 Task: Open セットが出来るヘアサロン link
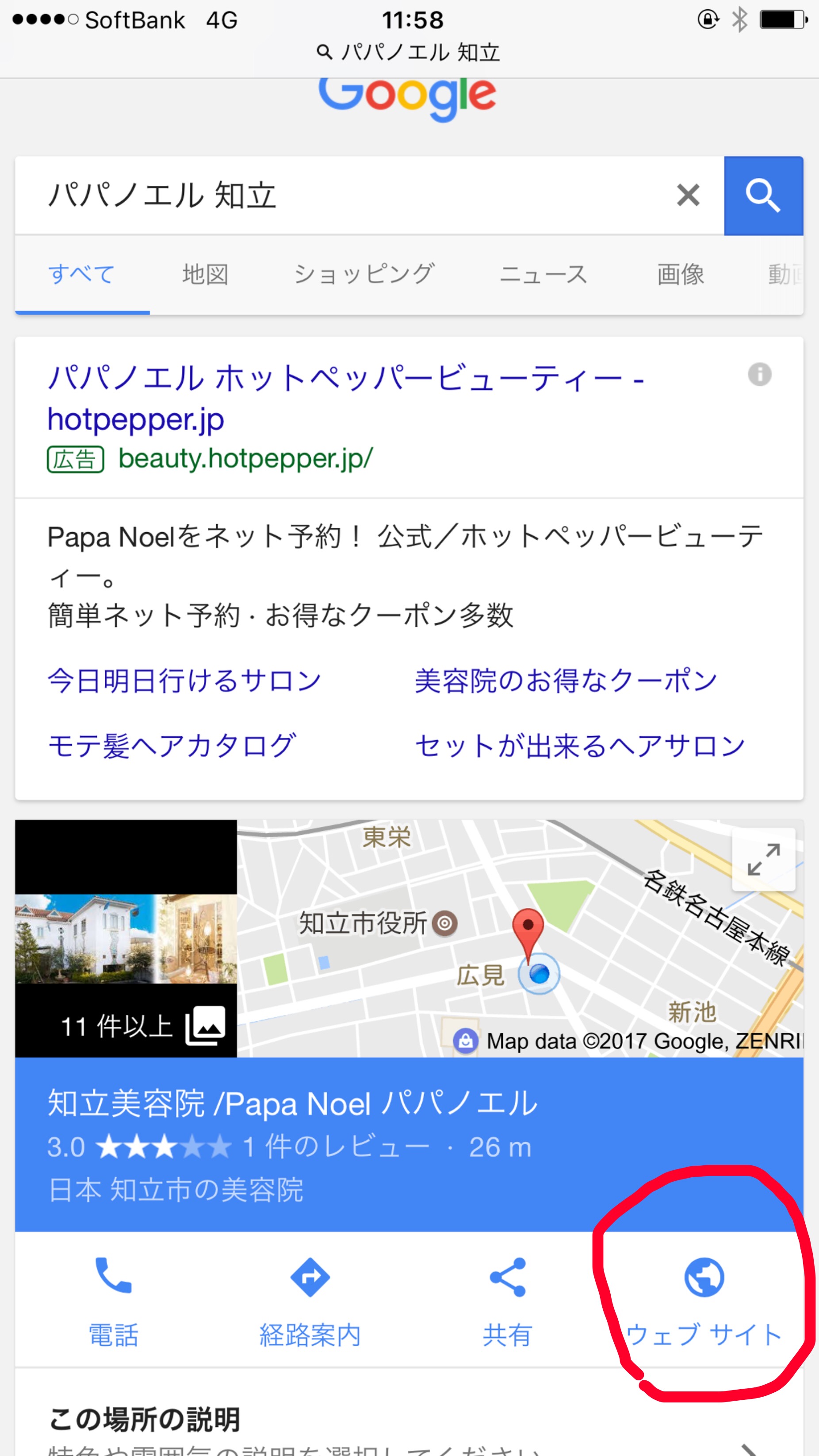click(580, 745)
